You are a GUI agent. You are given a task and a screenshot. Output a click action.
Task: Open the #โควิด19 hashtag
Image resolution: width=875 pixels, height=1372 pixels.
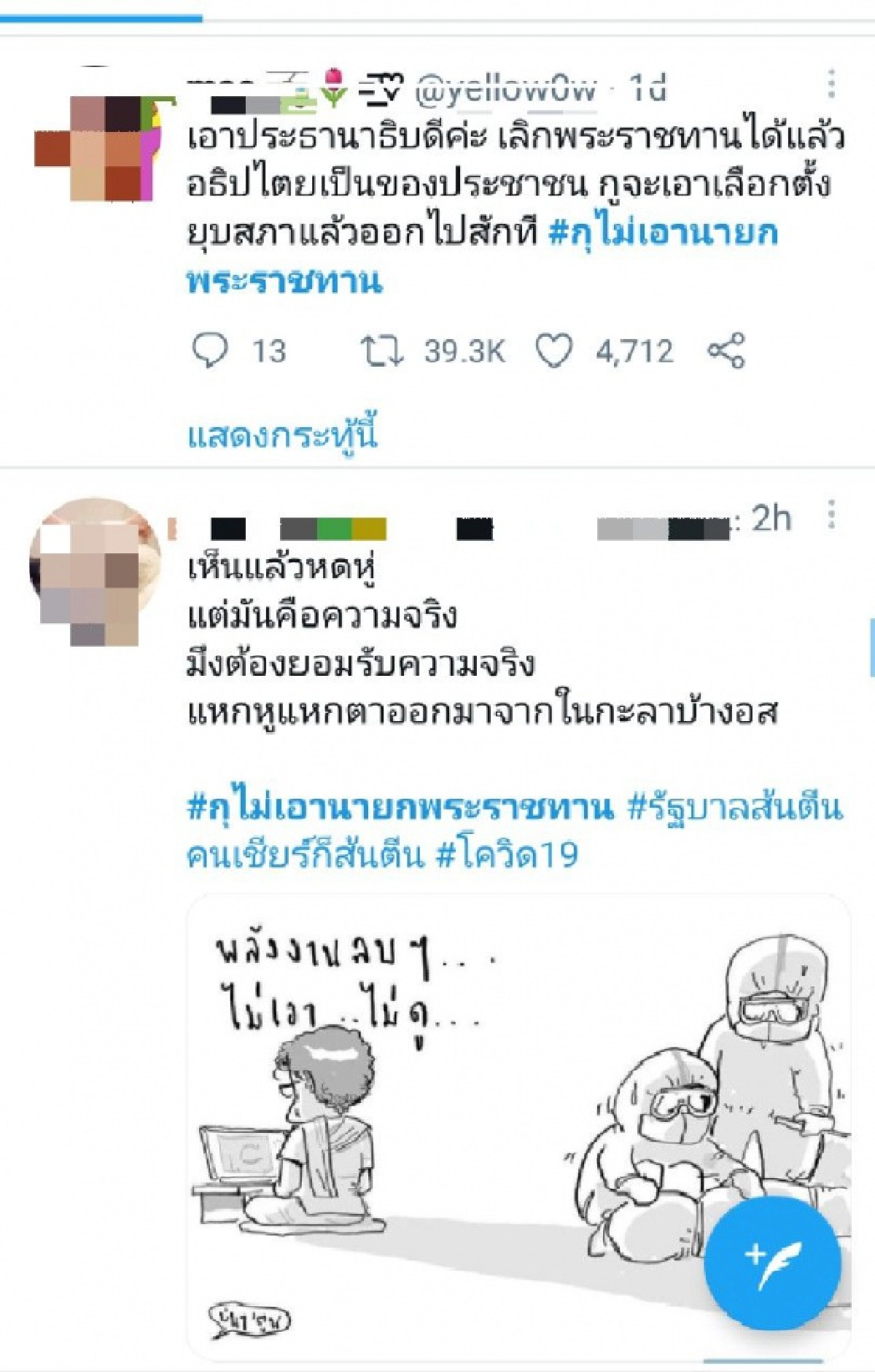[507, 854]
